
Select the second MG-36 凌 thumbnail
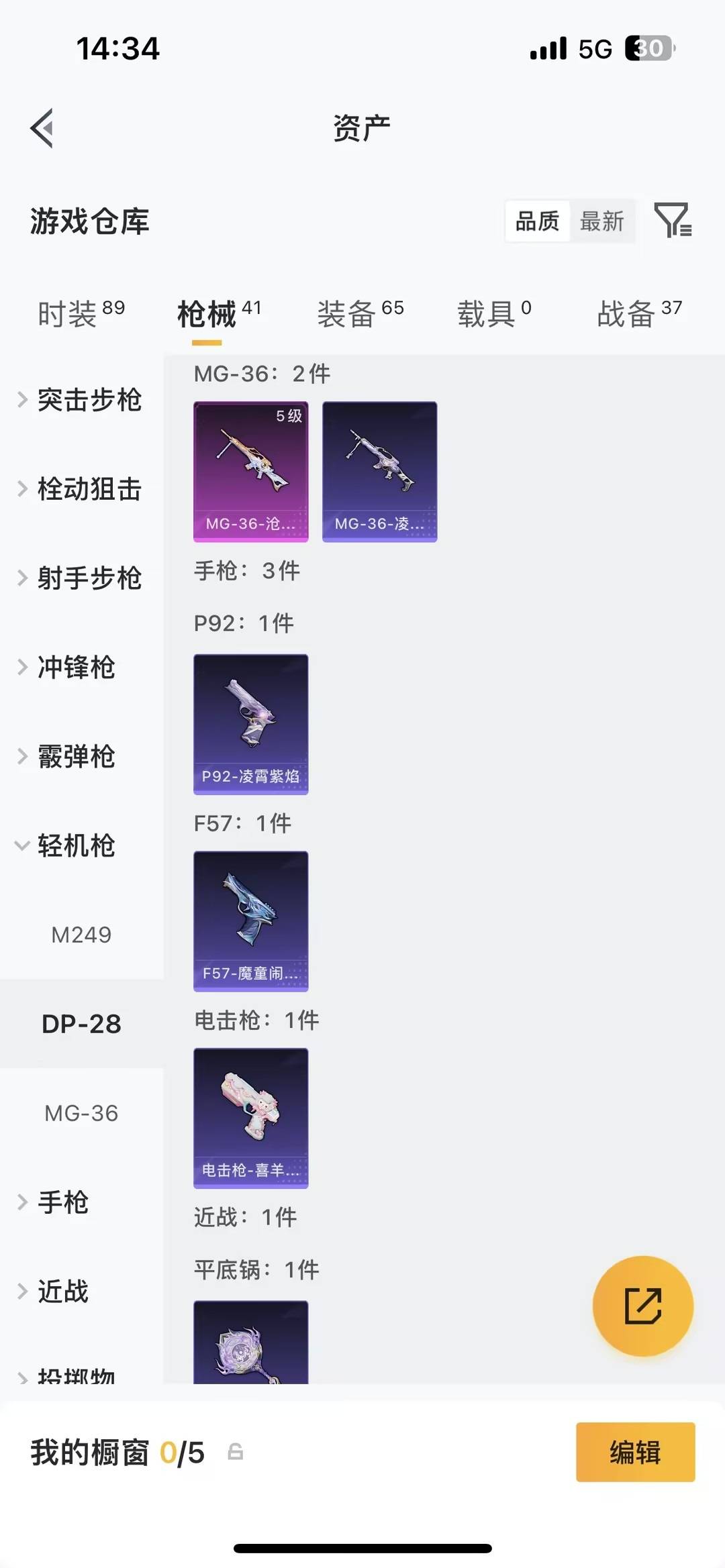[379, 470]
